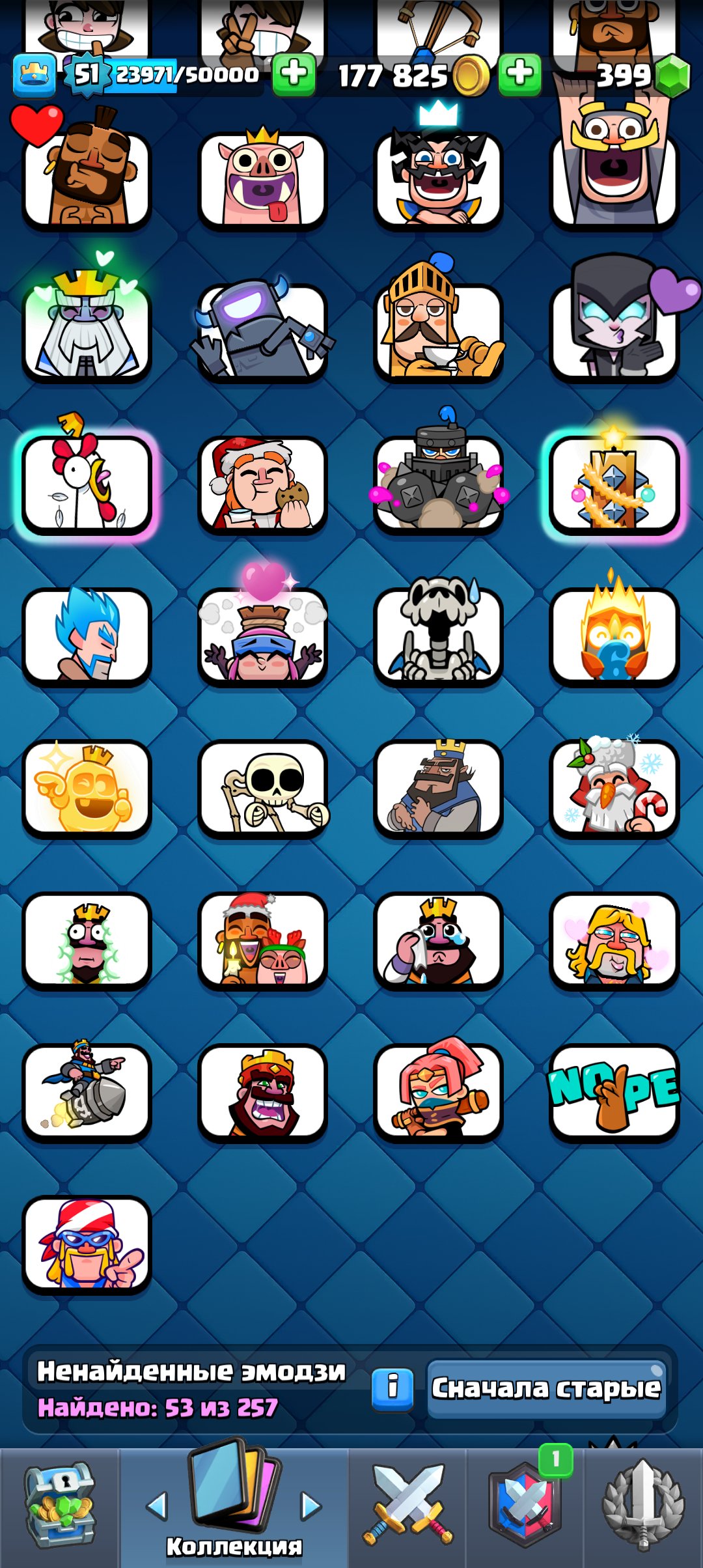Screen dimensions: 703x1568
Task: Switch to the battle crossed swords tab
Action: tap(407, 1505)
